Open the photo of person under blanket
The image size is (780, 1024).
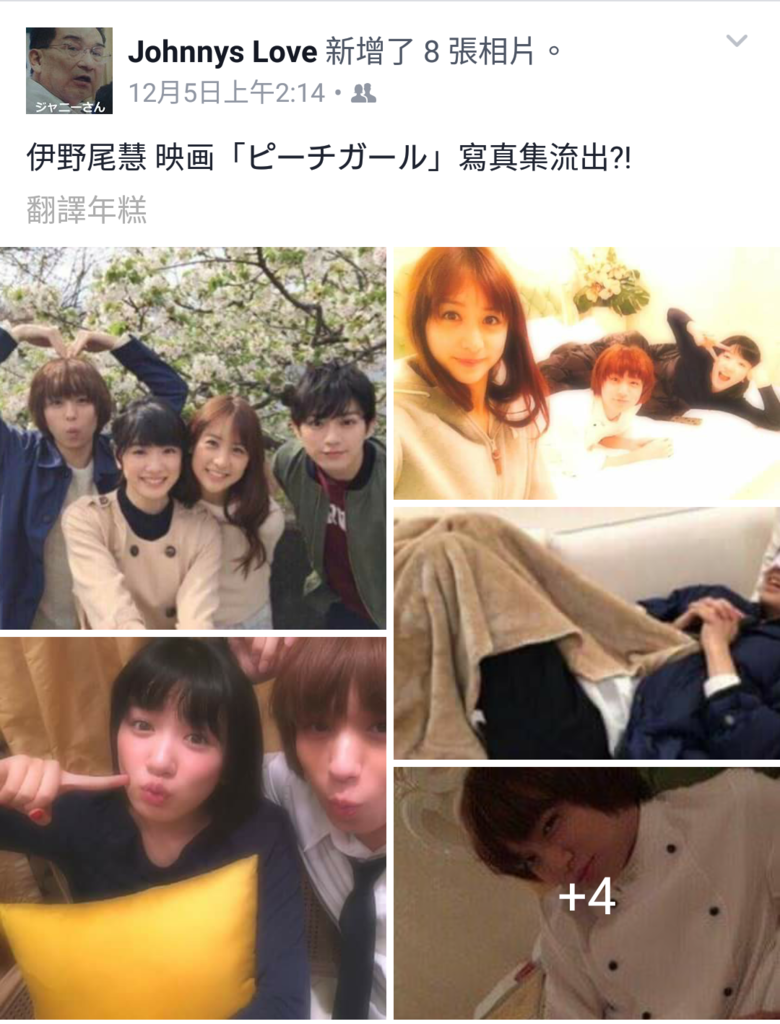pyautogui.click(x=586, y=633)
